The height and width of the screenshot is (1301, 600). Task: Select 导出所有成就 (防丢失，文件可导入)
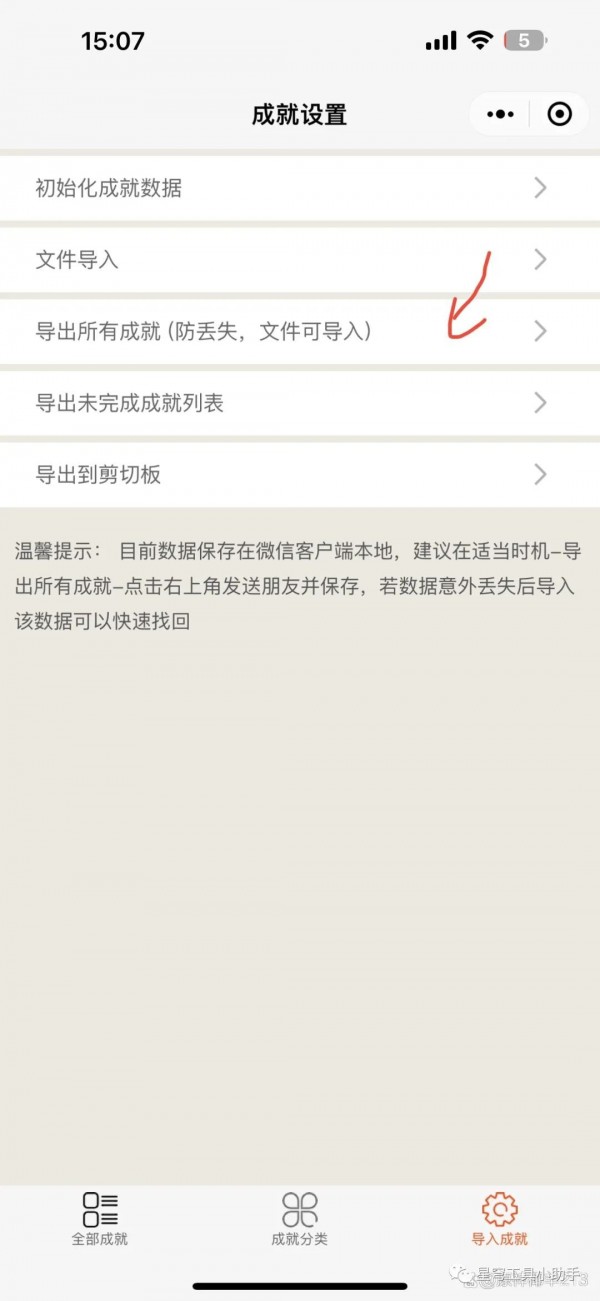coord(300,332)
